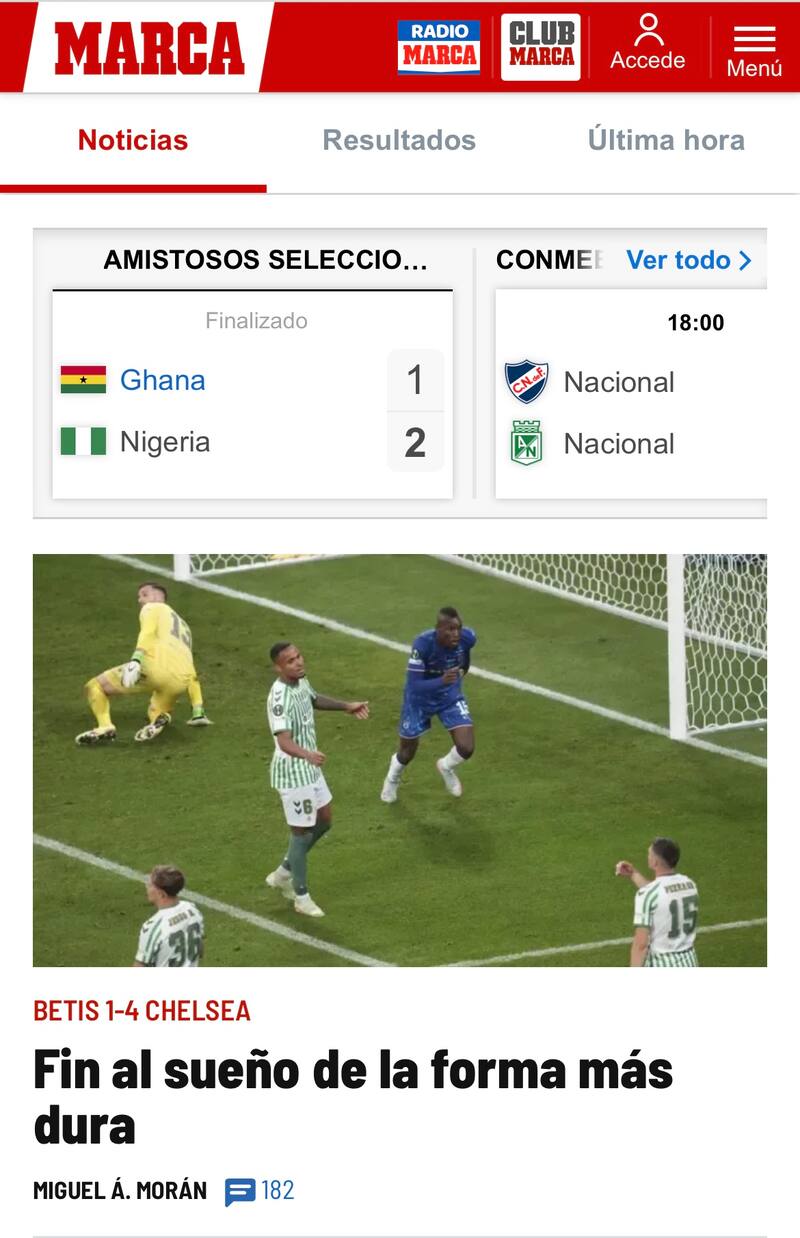The width and height of the screenshot is (800, 1238).
Task: Switch to the Noticias tab
Action: click(133, 140)
